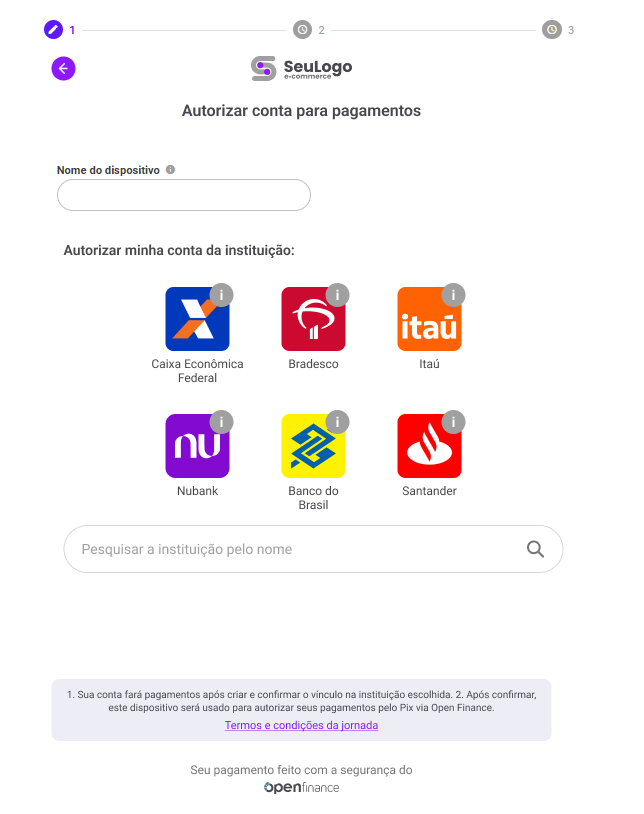Select Banco do Brasil
Viewport: 644px width, 814px height.
(313, 446)
